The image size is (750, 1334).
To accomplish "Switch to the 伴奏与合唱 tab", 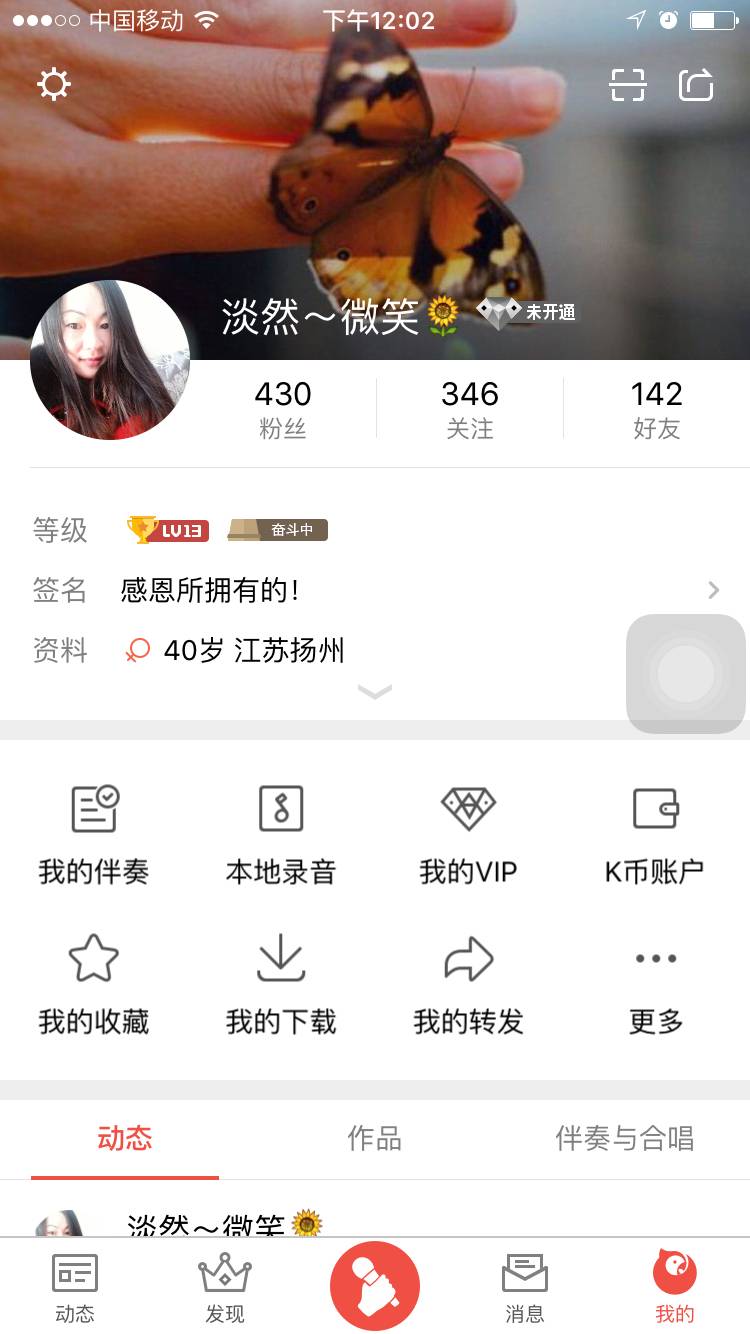I will [624, 1138].
